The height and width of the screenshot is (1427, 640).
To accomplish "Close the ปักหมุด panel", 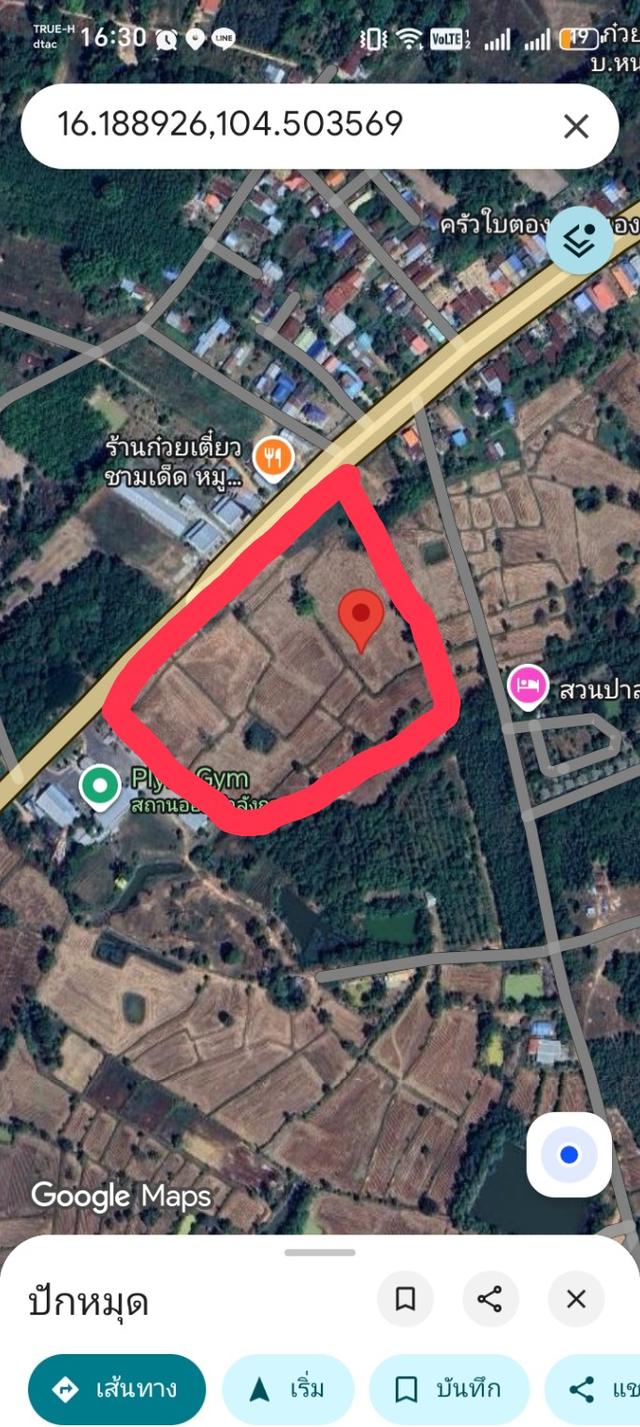I will (x=576, y=1299).
